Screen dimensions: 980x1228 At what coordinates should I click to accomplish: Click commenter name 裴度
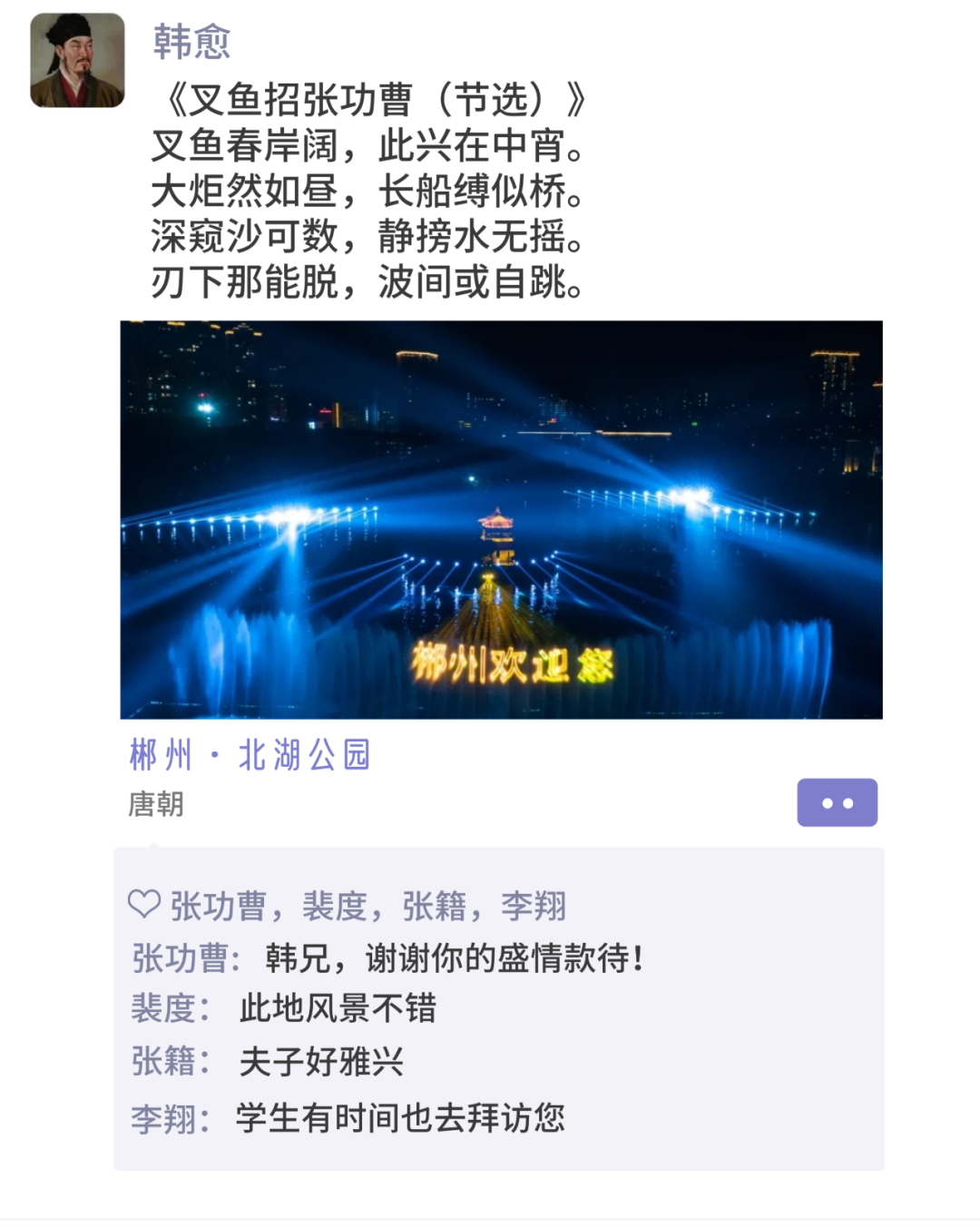[x=160, y=1007]
